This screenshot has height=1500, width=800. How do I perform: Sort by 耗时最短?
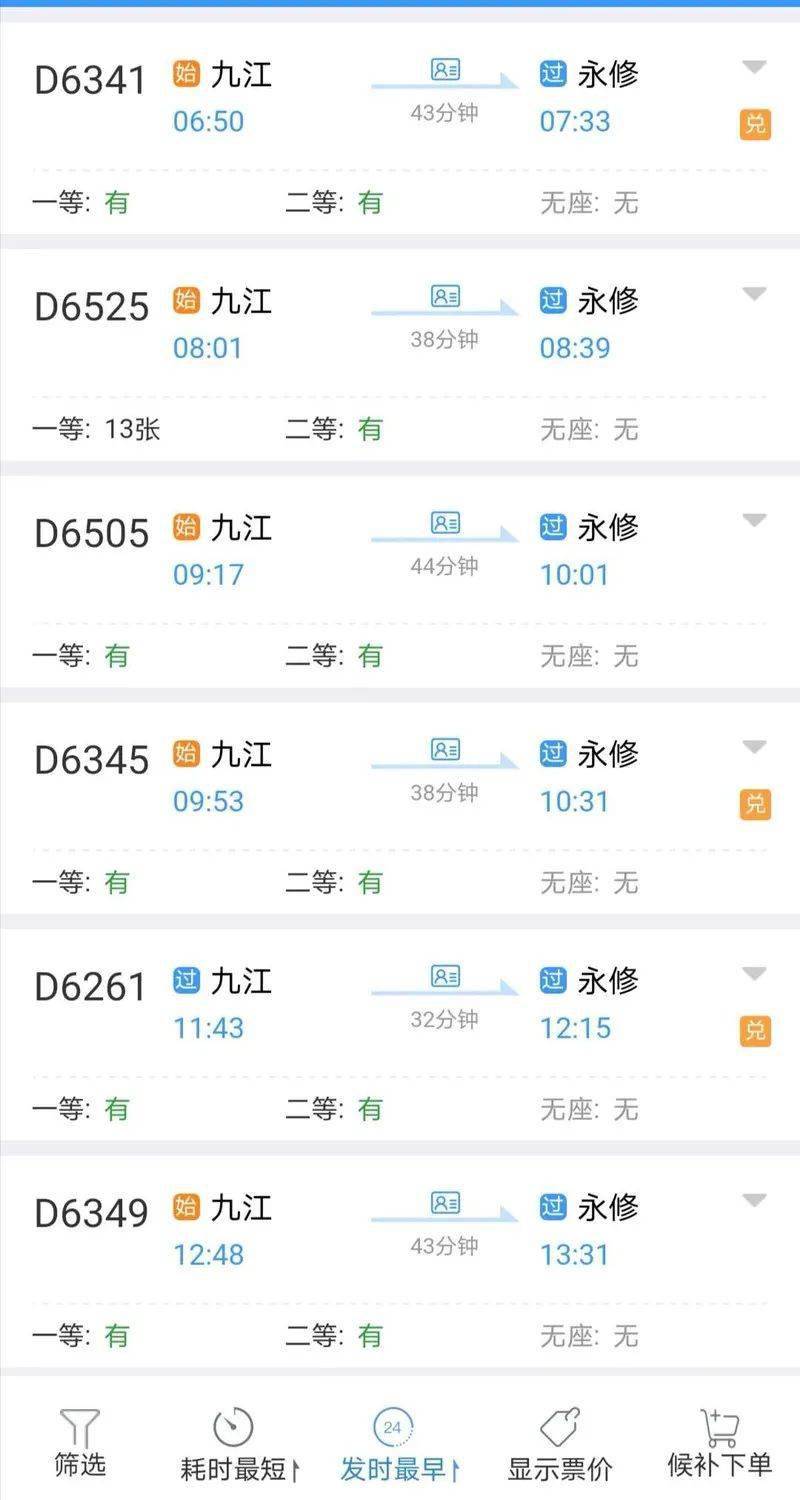[x=240, y=1445]
